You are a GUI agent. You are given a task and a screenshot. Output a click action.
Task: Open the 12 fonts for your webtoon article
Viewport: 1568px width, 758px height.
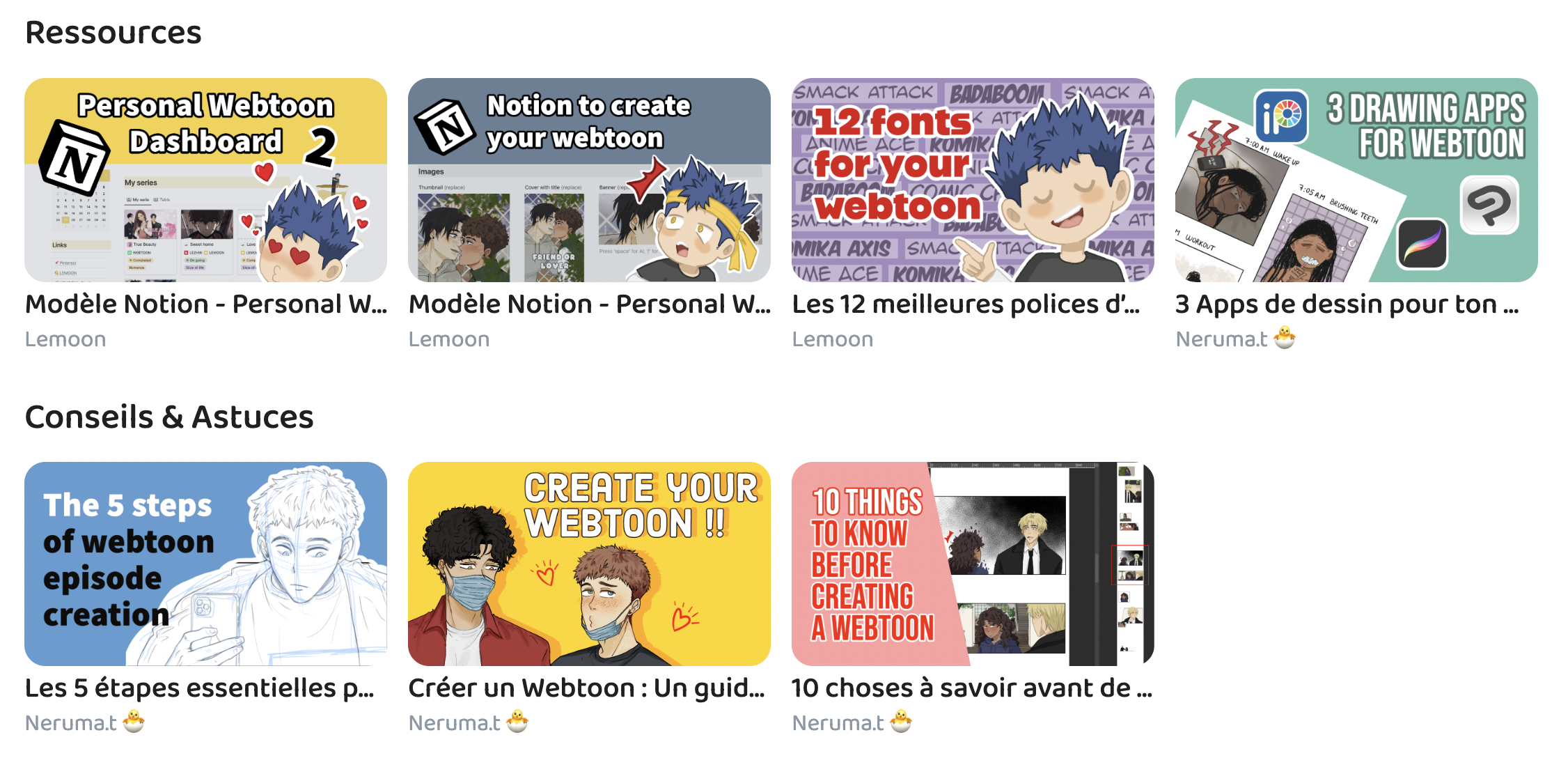click(973, 180)
